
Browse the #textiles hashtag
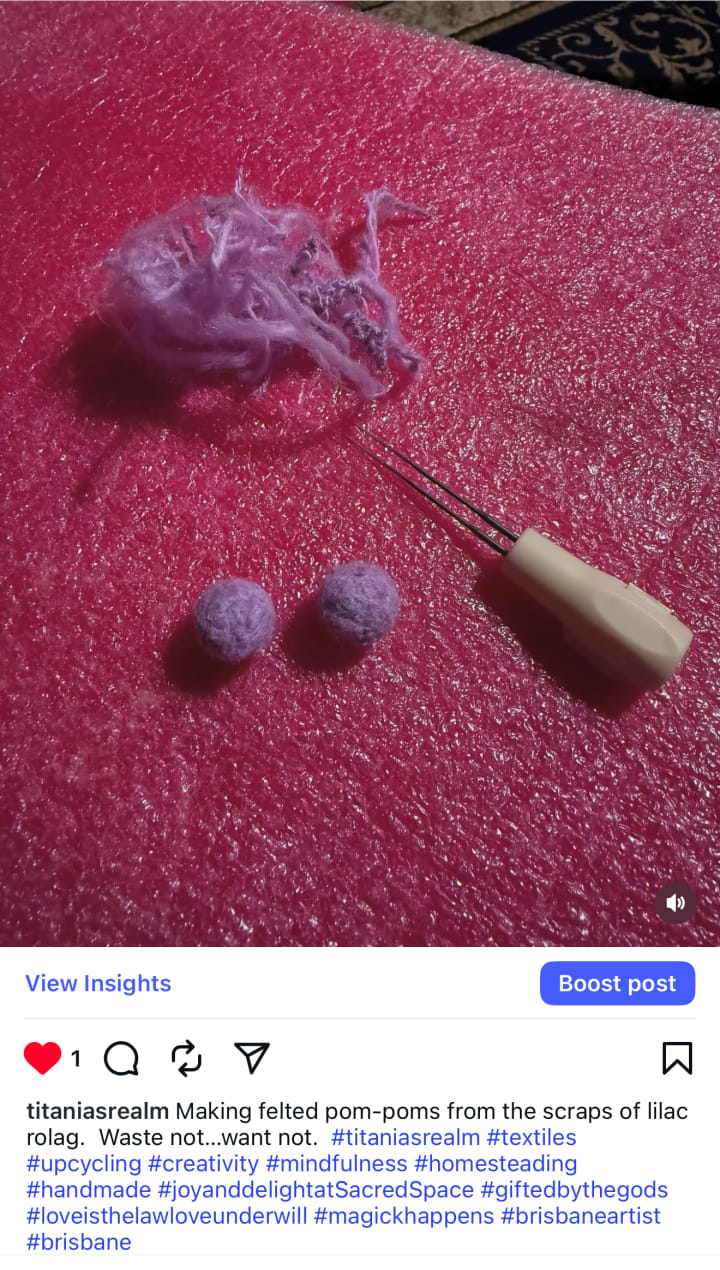click(x=531, y=1138)
